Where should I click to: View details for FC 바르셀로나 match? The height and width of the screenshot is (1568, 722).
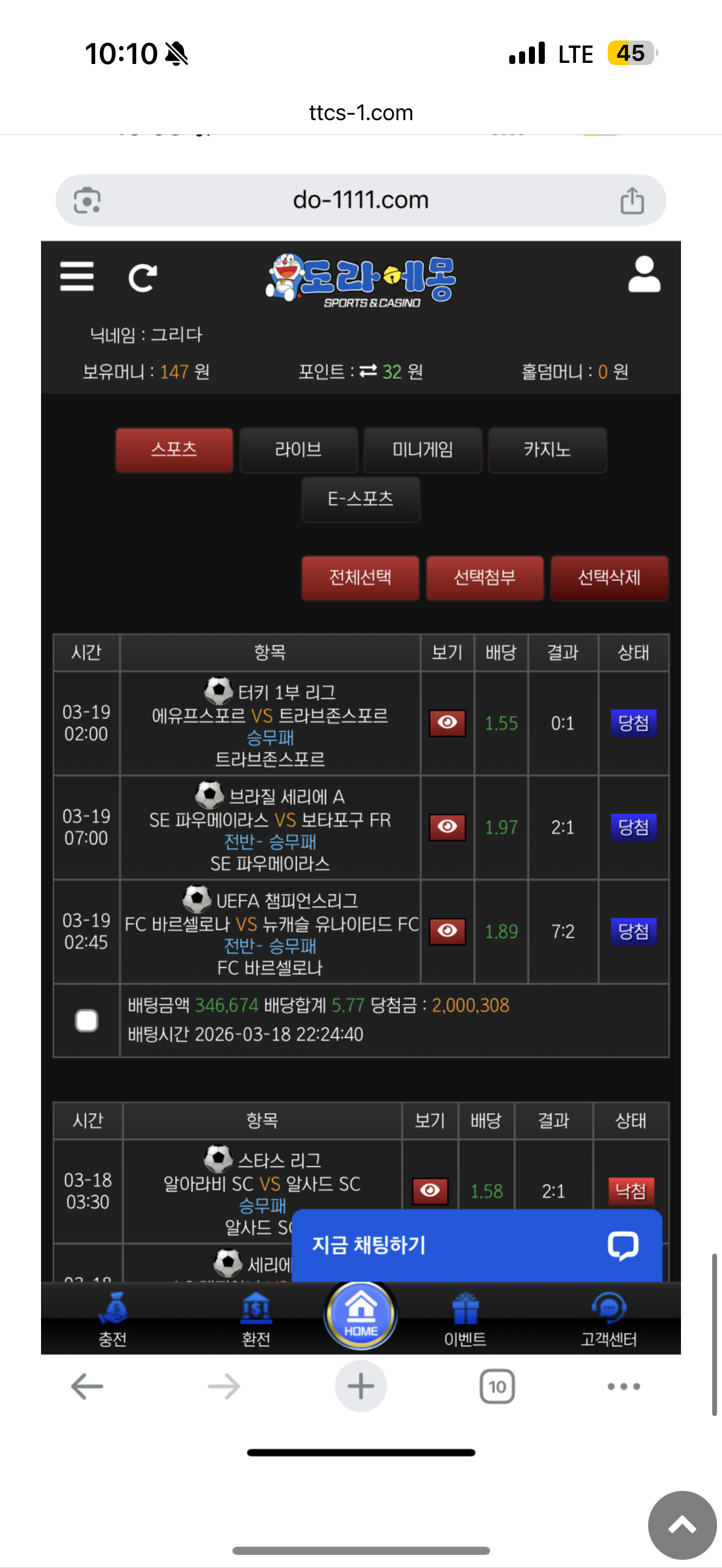[447, 931]
